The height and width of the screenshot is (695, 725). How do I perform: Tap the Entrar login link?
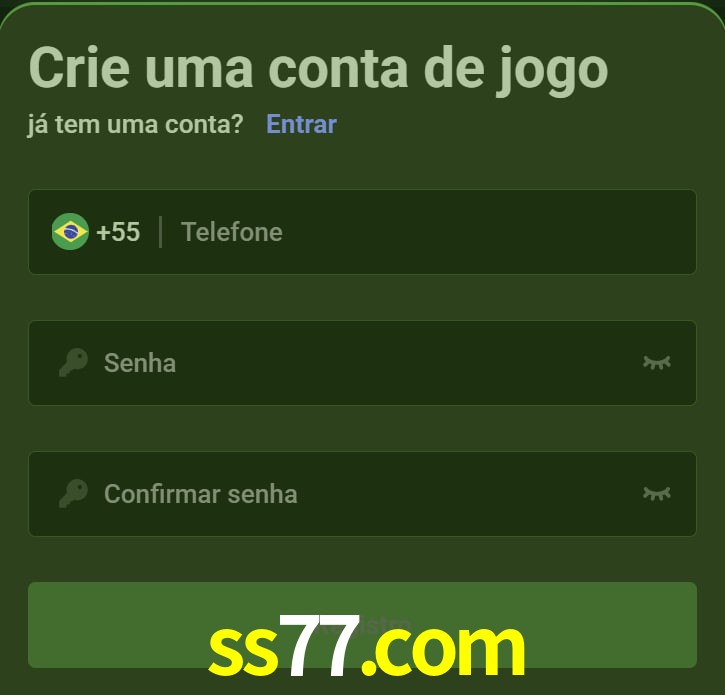tap(301, 124)
